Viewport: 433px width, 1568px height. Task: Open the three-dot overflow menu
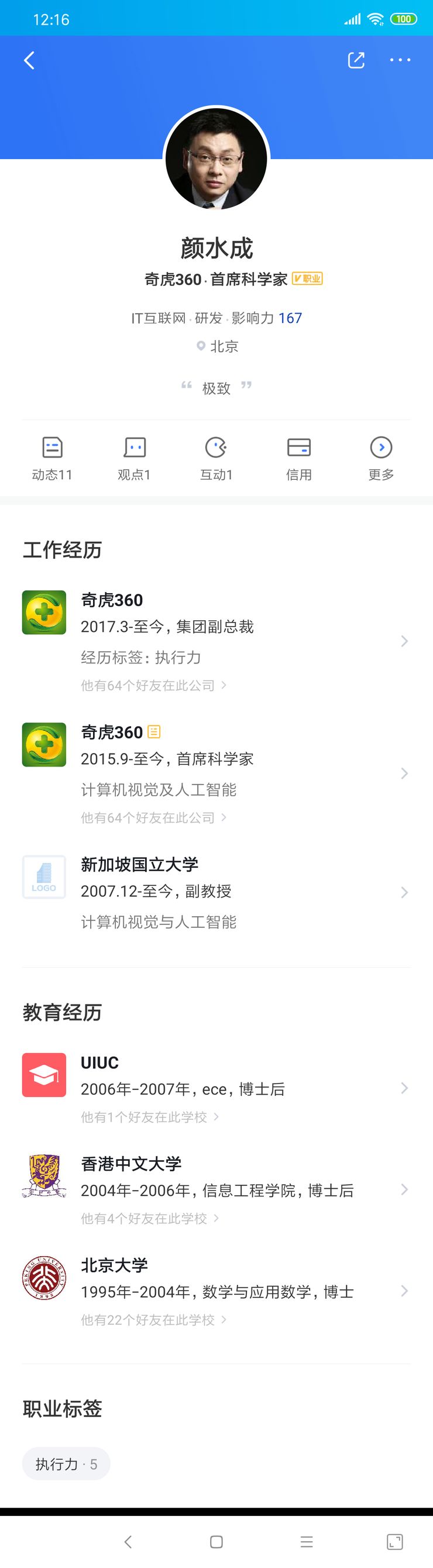click(400, 60)
